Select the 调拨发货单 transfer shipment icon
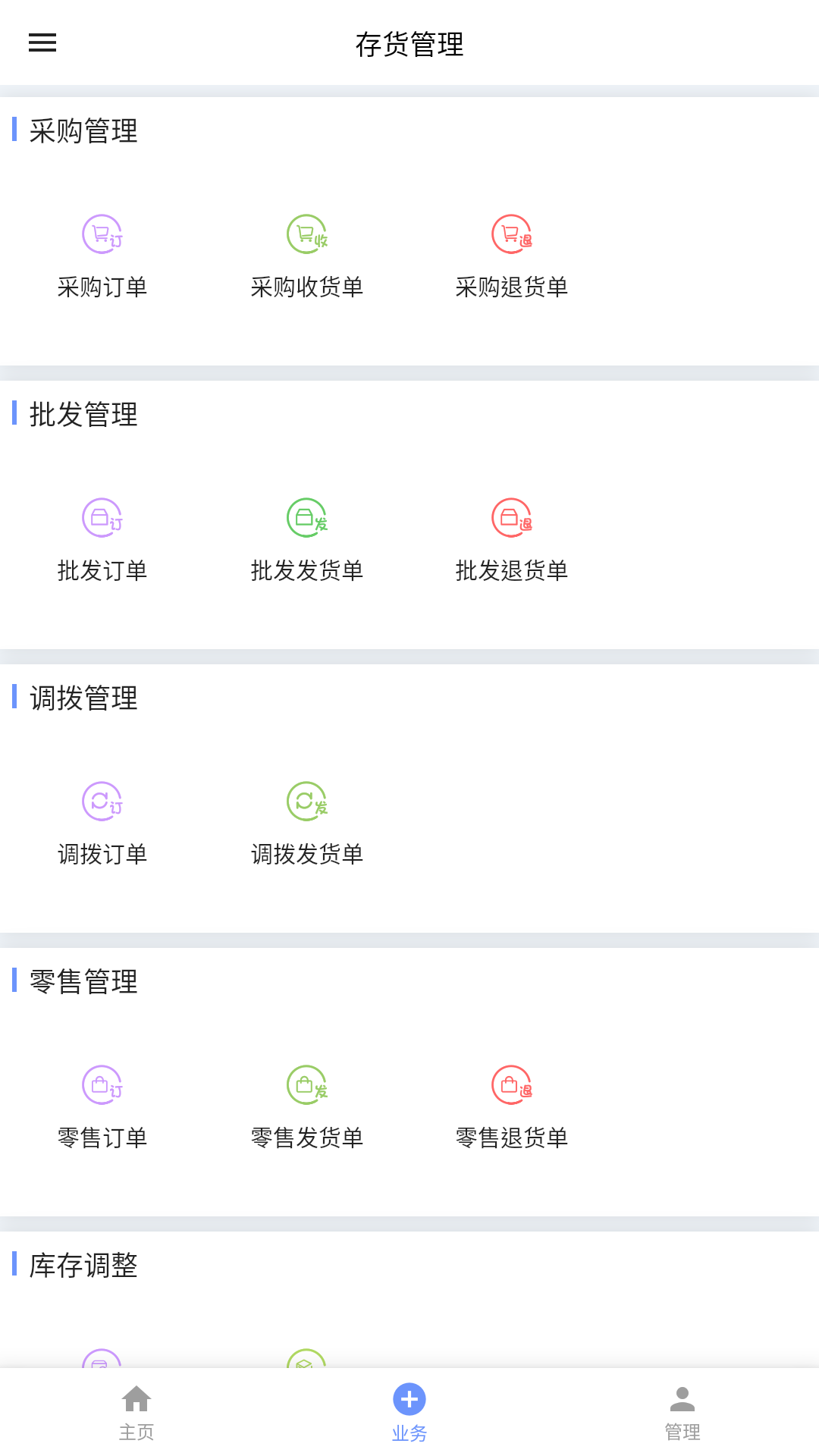Viewport: 819px width, 1456px height. pyautogui.click(x=306, y=802)
